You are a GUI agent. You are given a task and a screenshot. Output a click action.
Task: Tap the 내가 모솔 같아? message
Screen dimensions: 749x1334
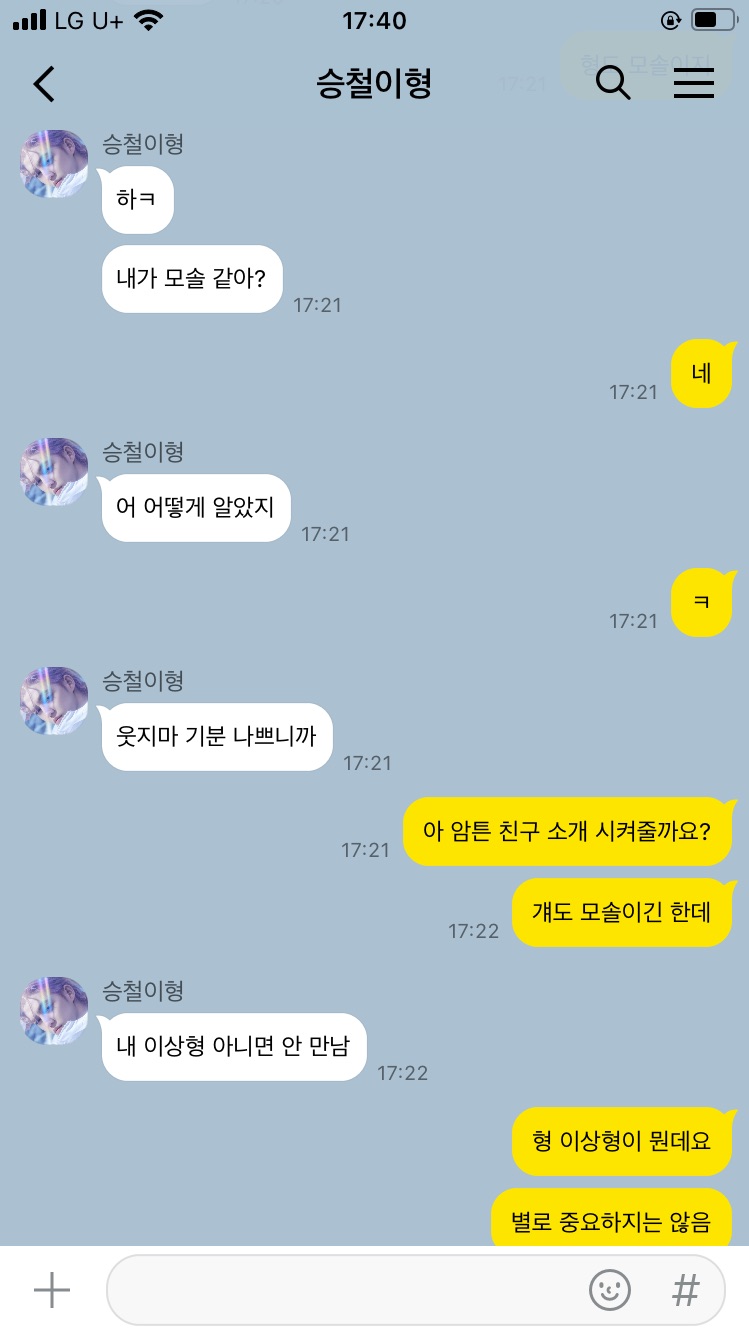click(191, 278)
